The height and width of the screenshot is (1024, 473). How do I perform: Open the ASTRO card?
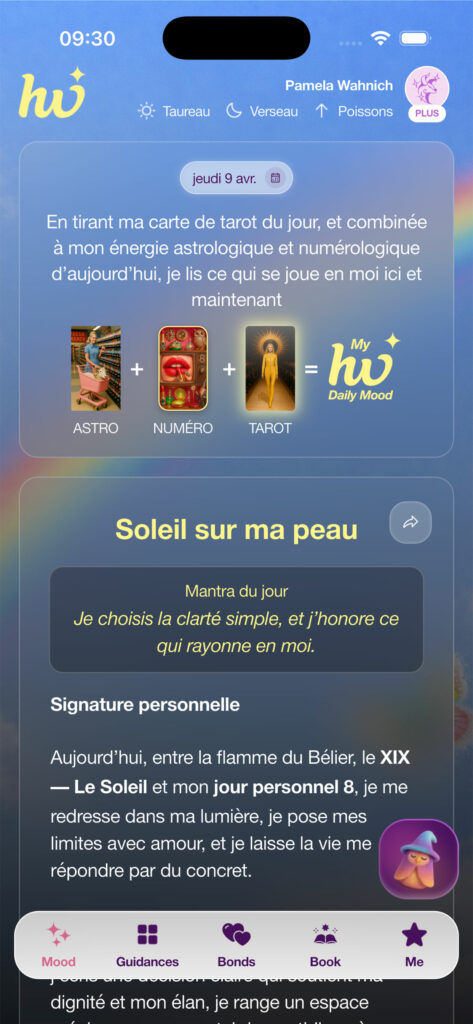click(x=95, y=368)
